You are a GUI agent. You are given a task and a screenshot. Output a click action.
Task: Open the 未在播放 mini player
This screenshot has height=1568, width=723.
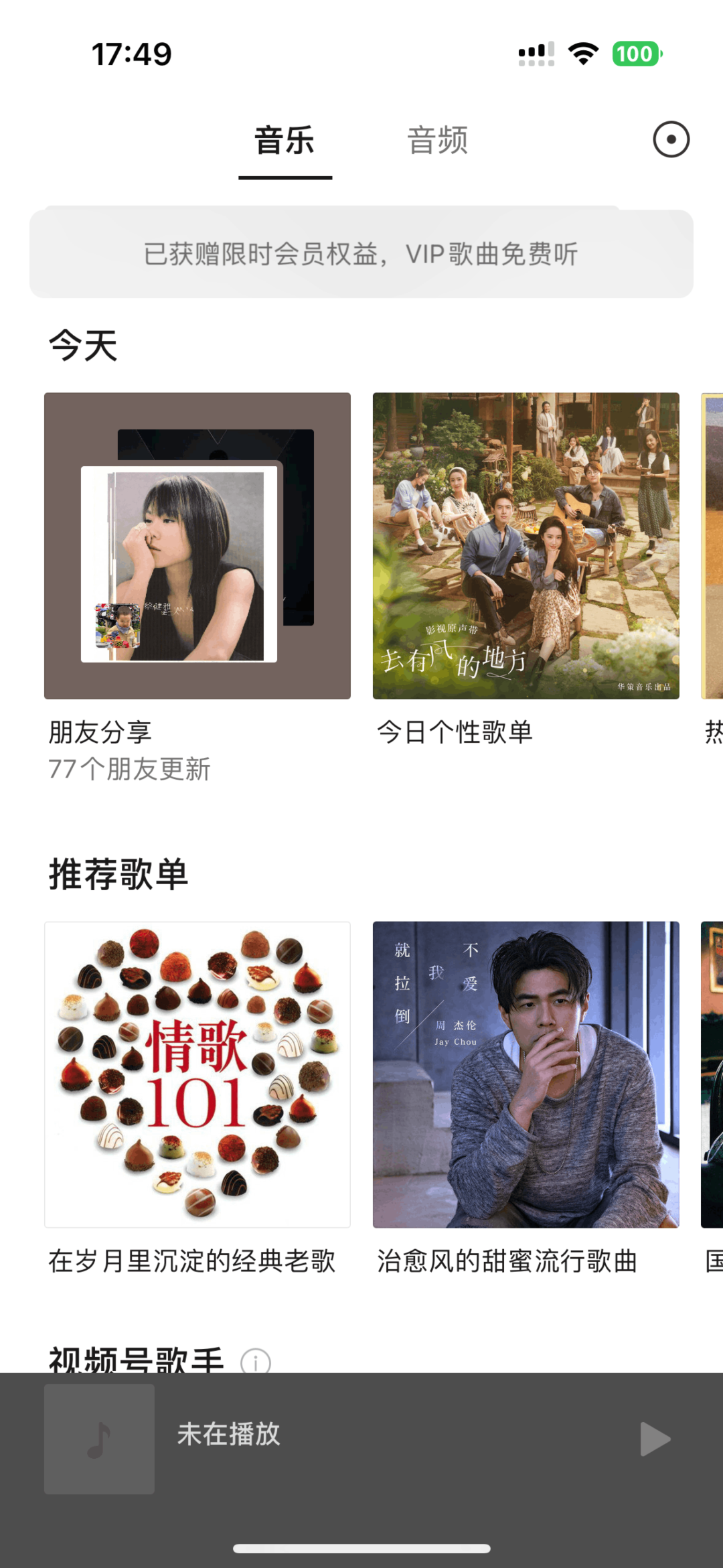335,1435
